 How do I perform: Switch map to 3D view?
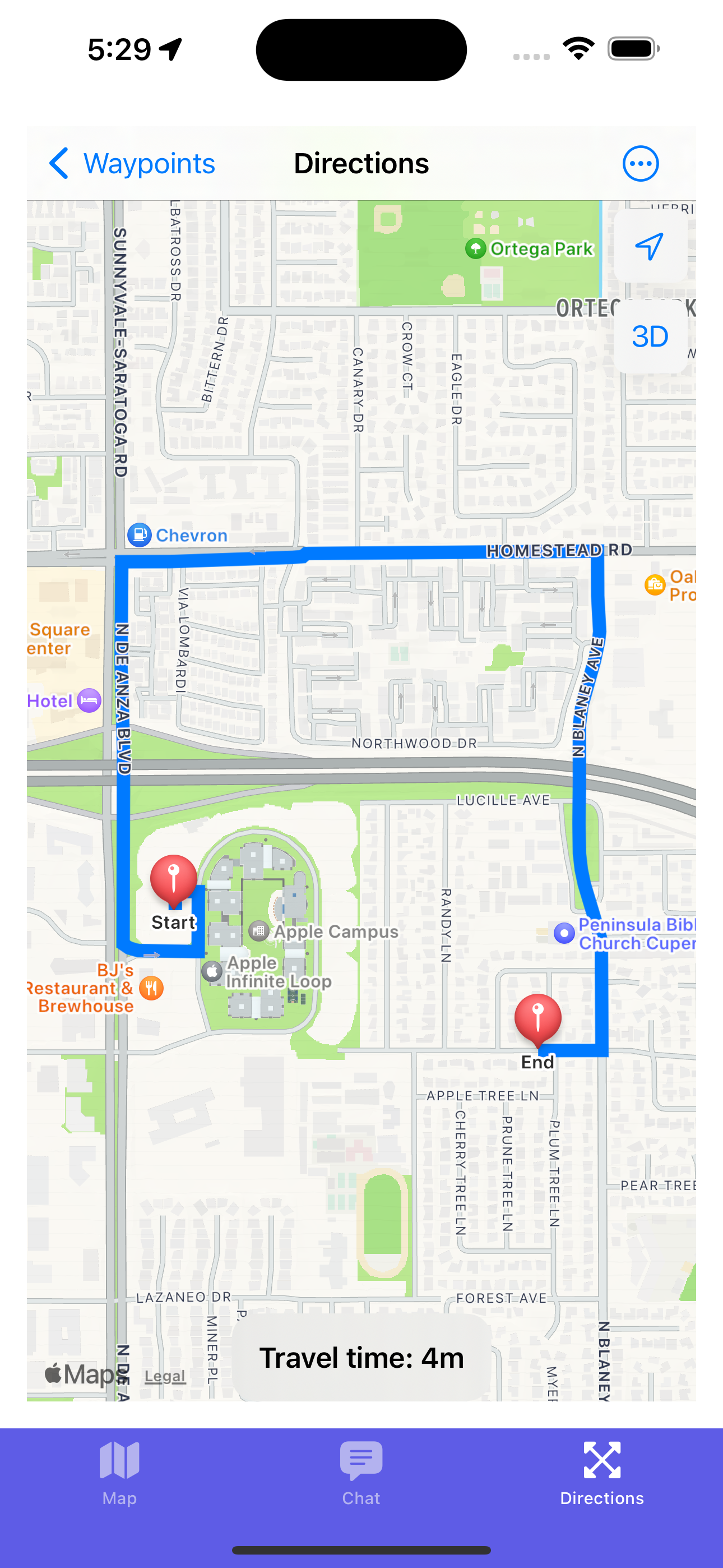(650, 336)
